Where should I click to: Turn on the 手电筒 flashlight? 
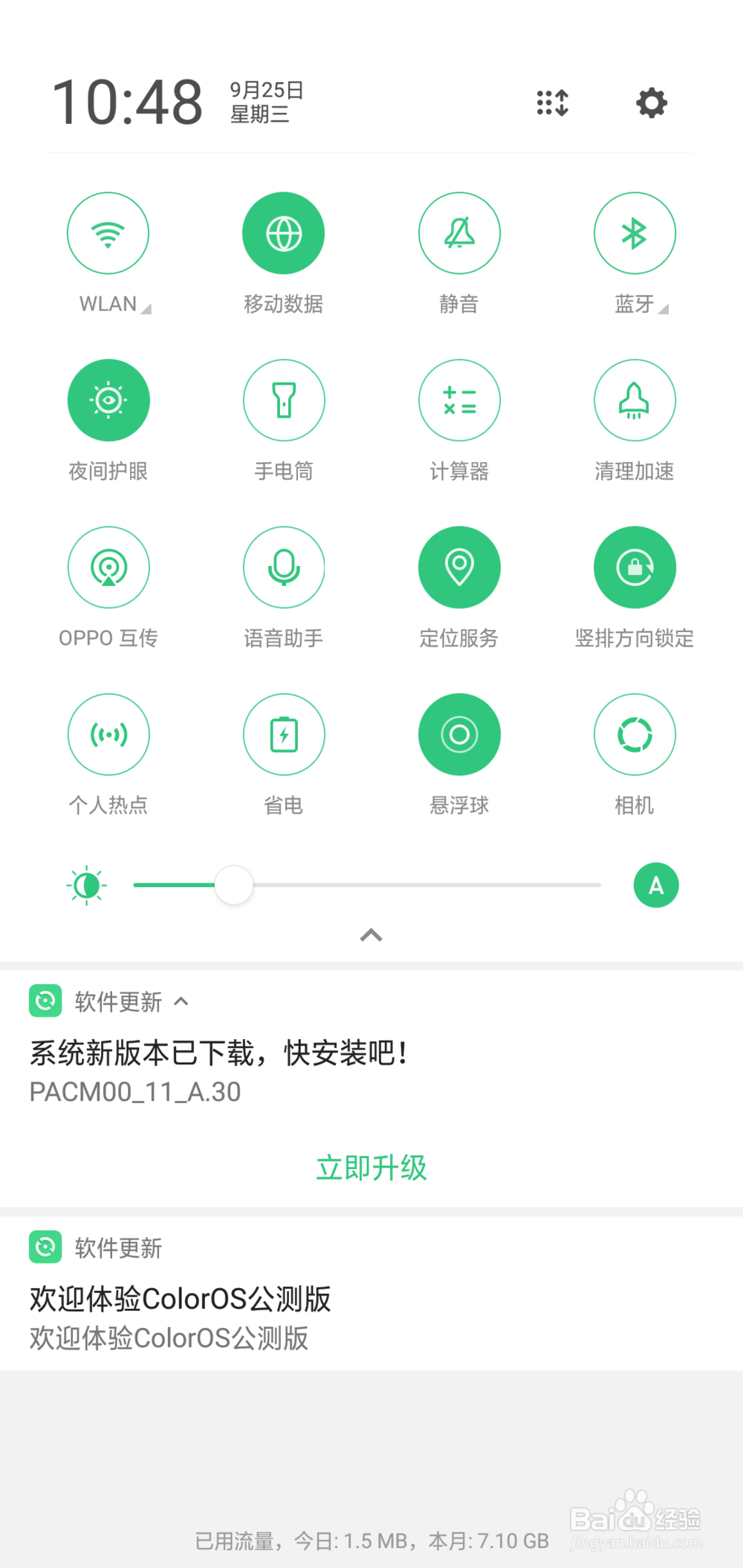[283, 400]
